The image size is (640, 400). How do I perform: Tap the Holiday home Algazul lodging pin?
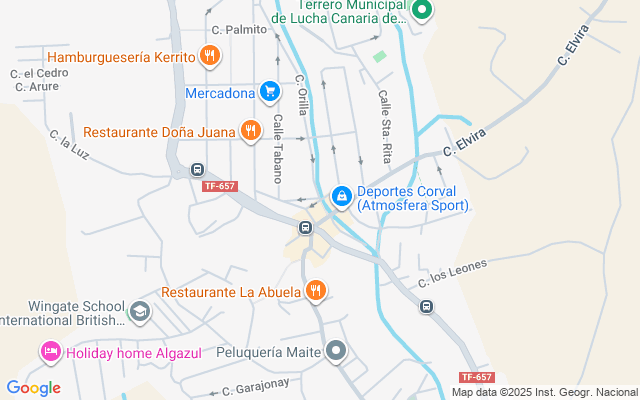(x=48, y=352)
